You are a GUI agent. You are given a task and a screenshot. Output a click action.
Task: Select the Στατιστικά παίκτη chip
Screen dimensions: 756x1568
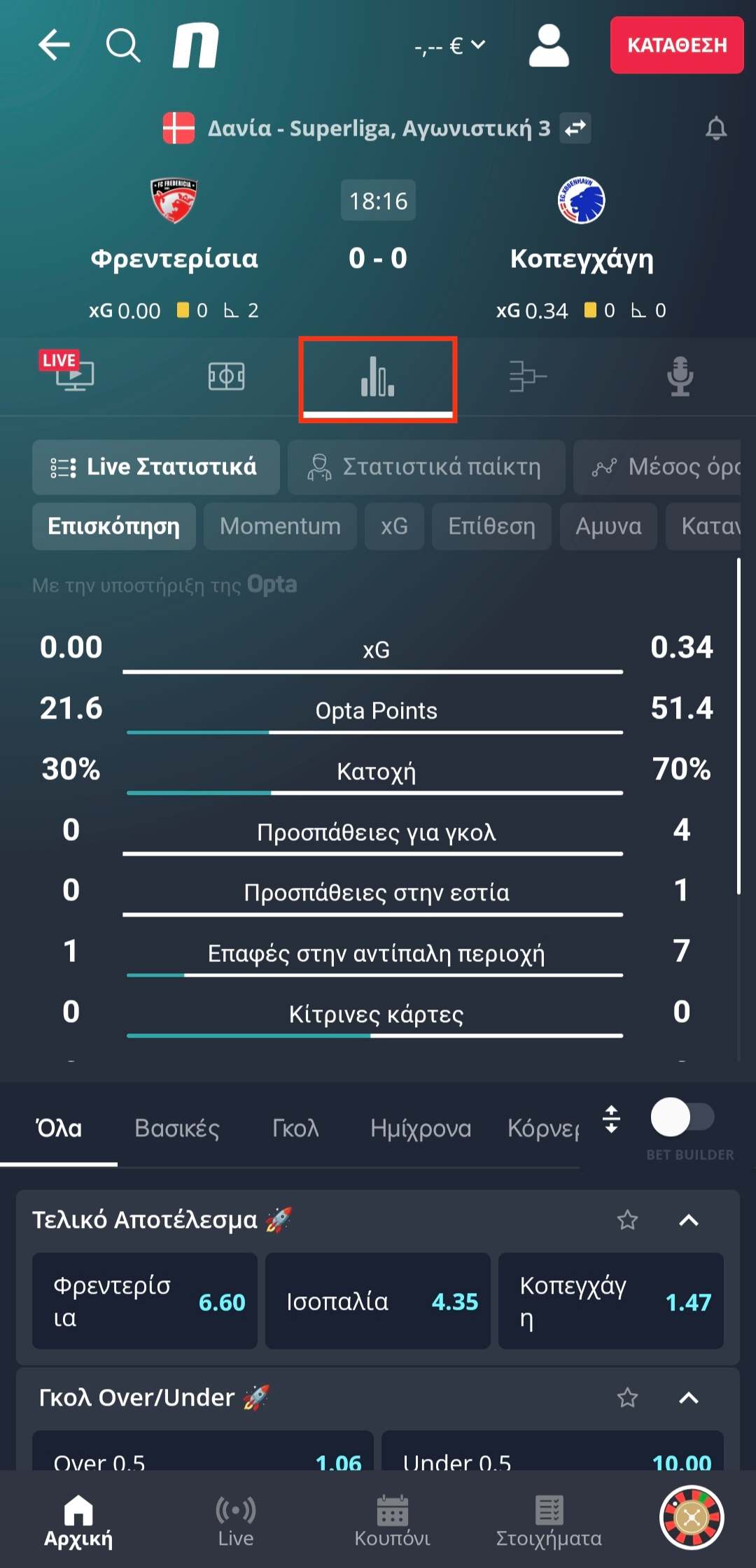[426, 467]
